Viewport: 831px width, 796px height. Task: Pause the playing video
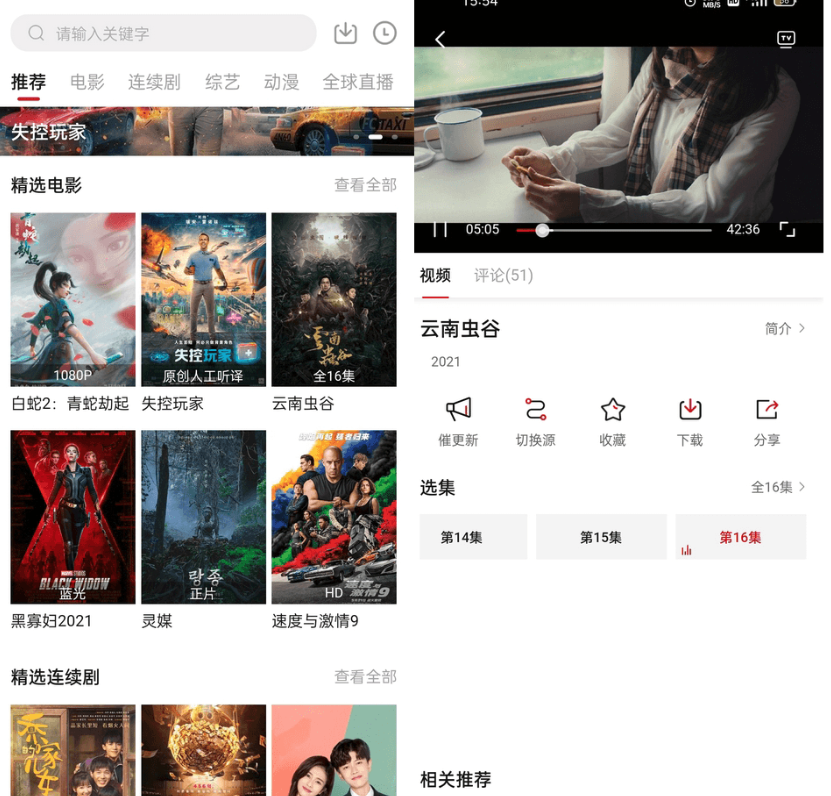coord(440,230)
